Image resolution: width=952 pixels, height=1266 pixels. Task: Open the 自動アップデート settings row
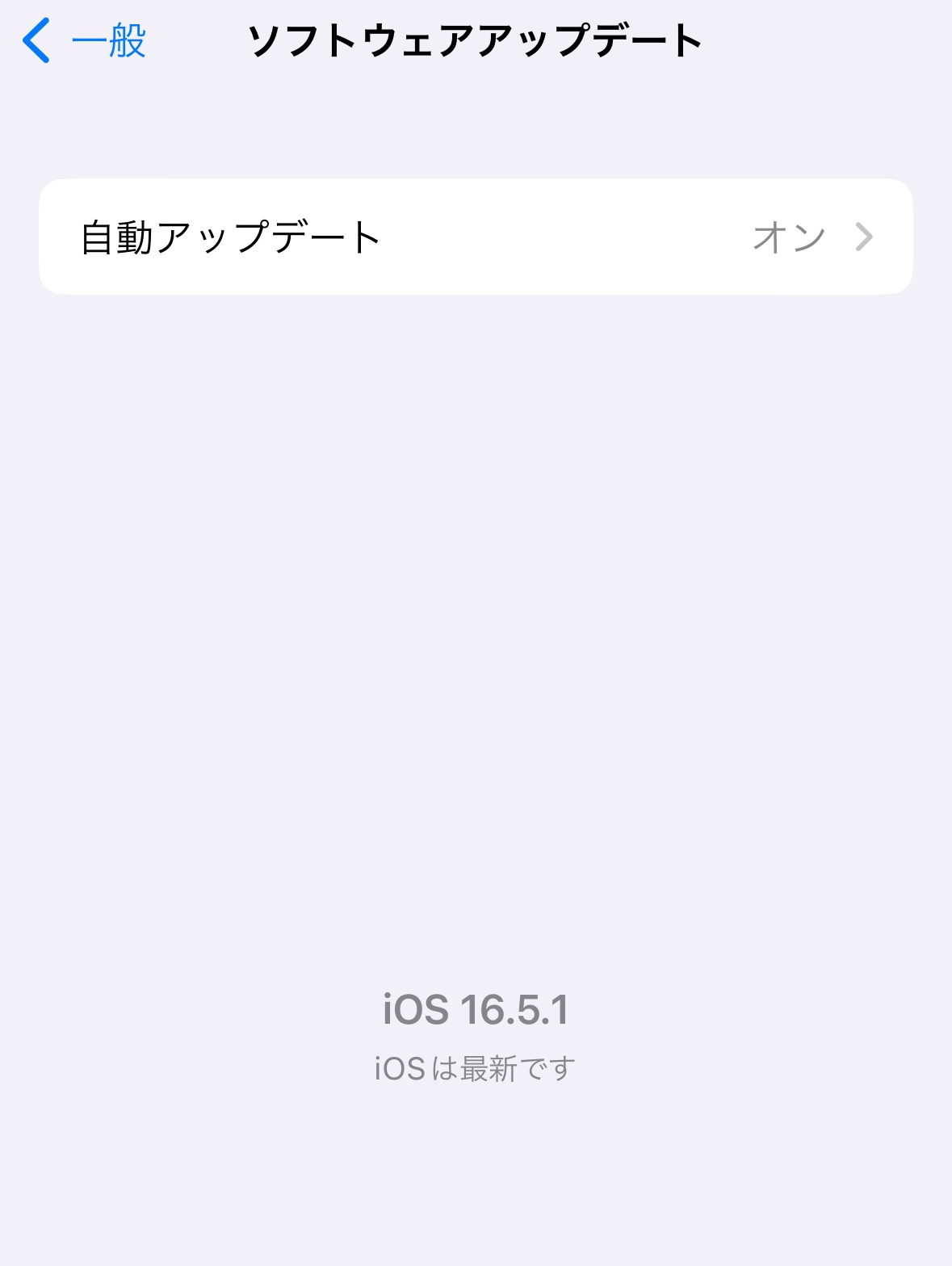(x=475, y=237)
